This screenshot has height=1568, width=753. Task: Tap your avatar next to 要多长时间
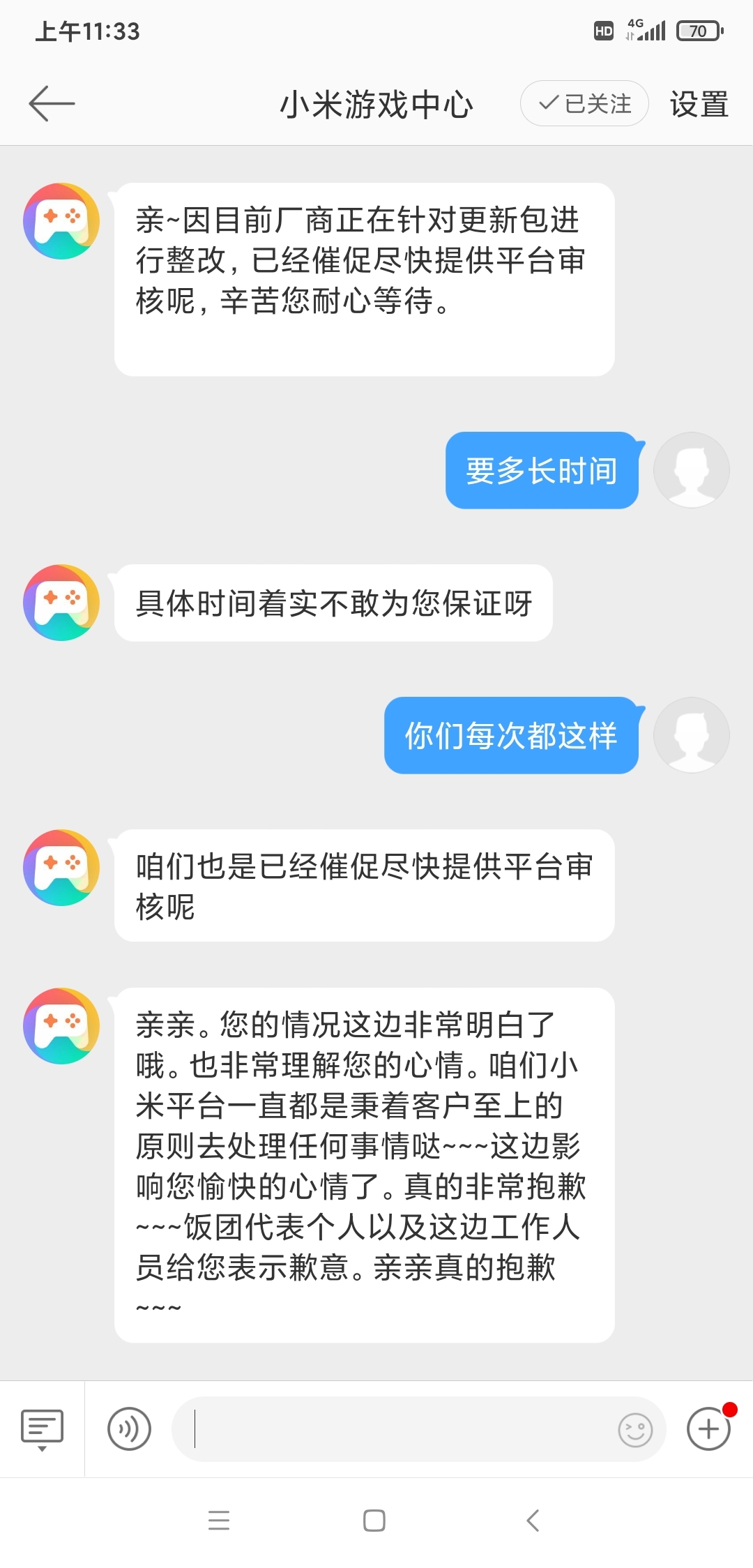[x=691, y=470]
